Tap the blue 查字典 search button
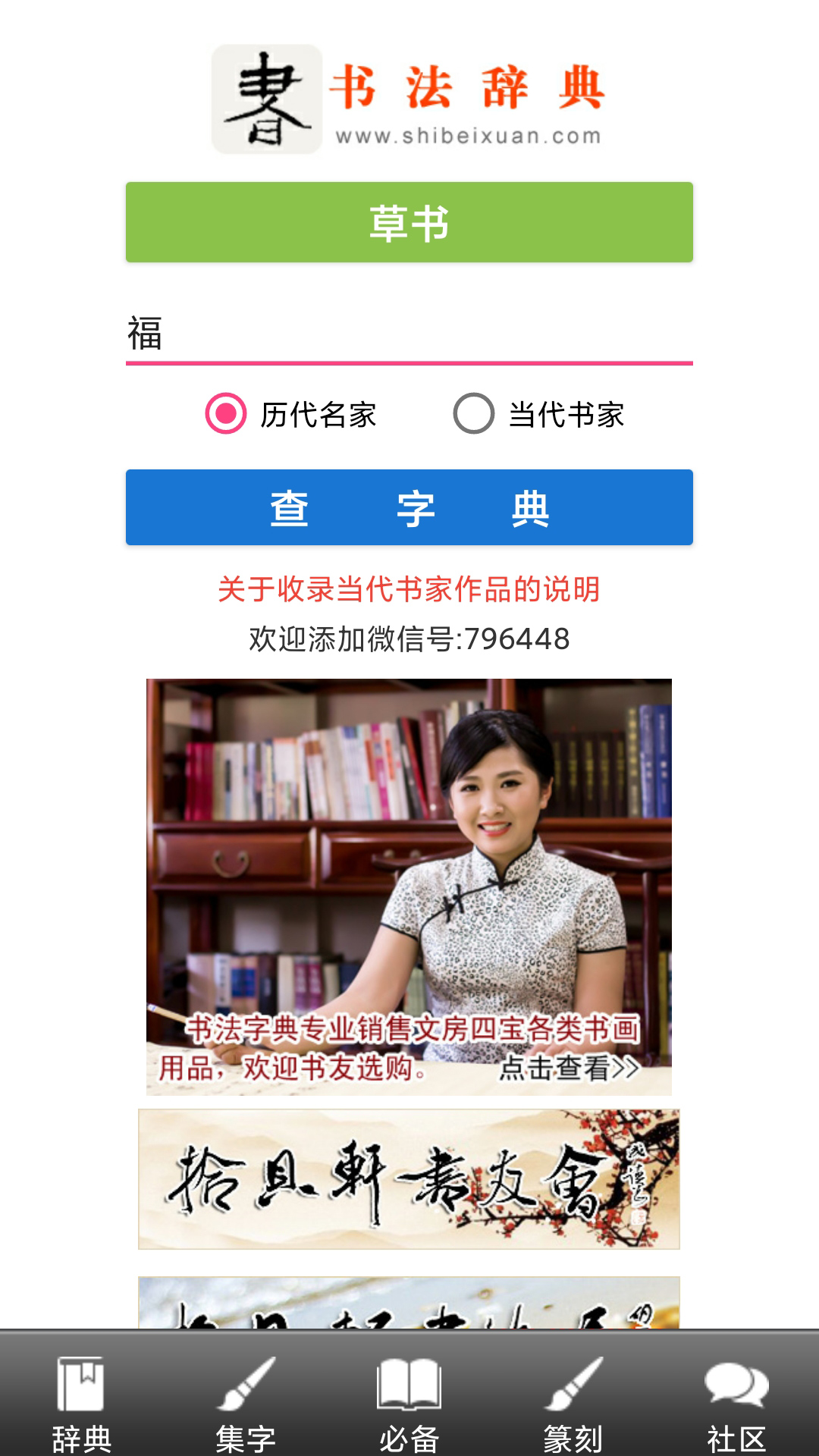This screenshot has width=819, height=1456. pyautogui.click(x=409, y=507)
